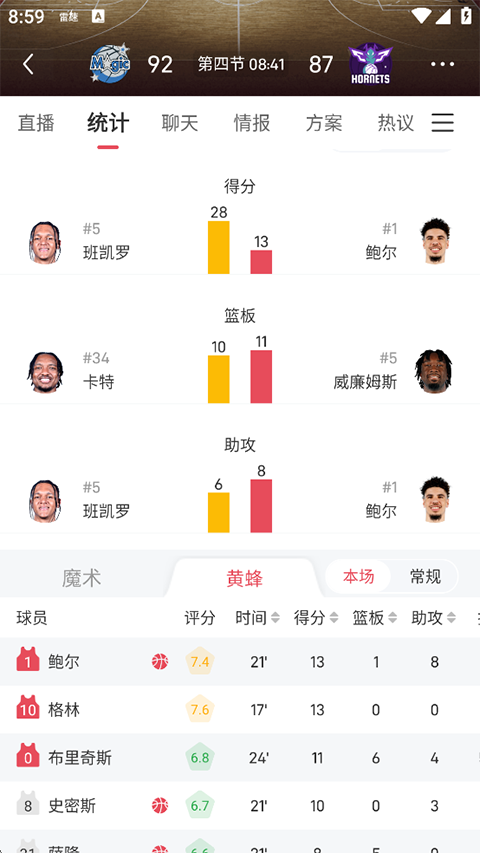Open player row for 鲍尔

240,662
